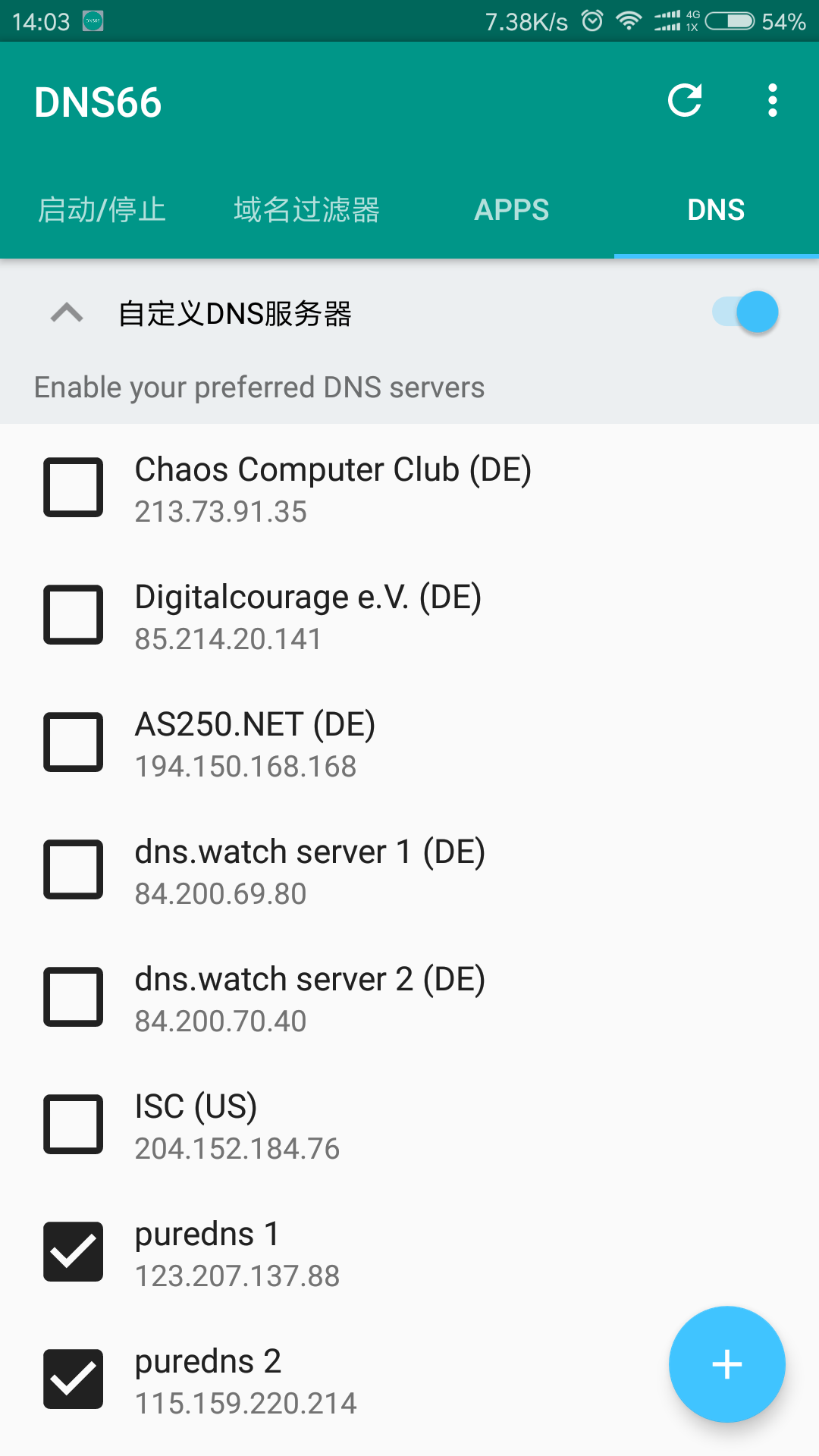Tick the AS250.NET (DE) checkbox
The height and width of the screenshot is (1456, 819).
coord(74,742)
